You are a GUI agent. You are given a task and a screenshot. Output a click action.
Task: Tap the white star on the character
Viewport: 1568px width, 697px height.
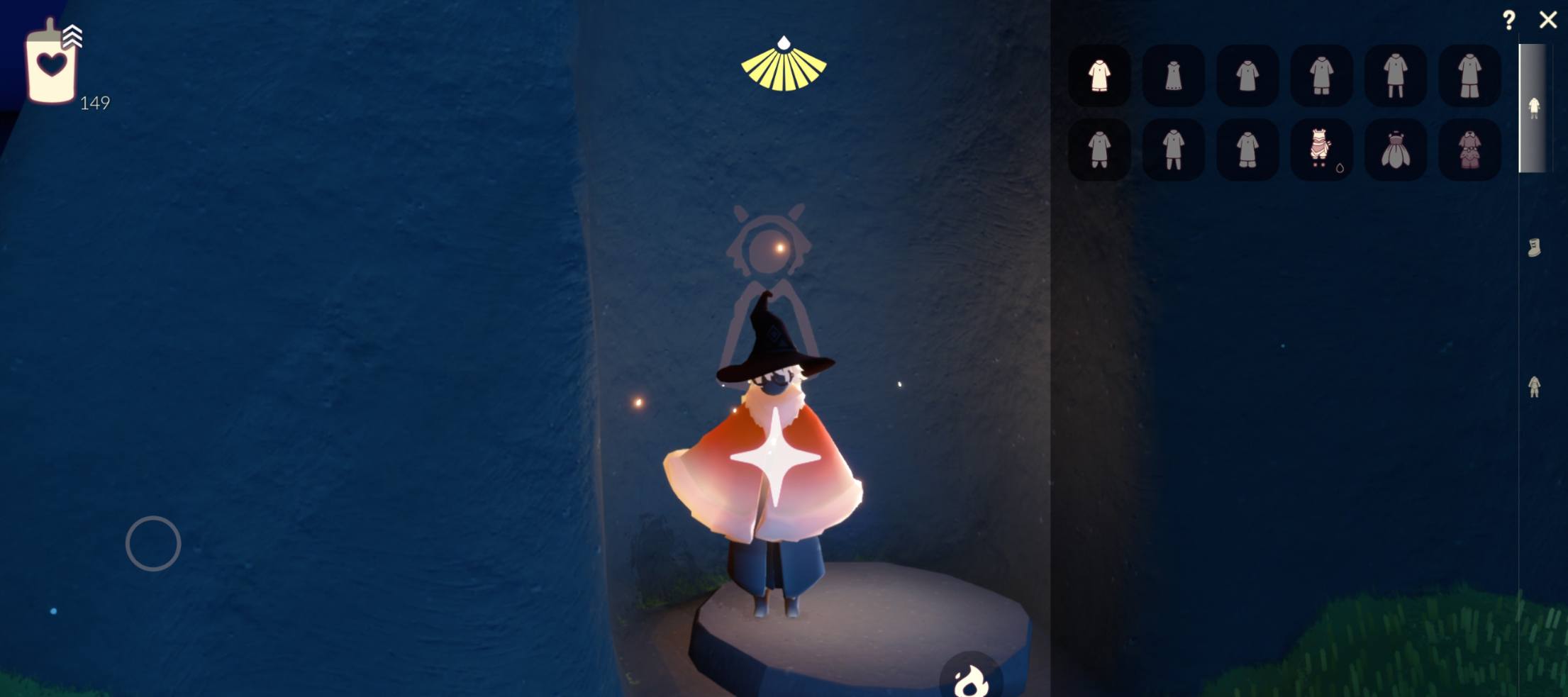(x=776, y=457)
